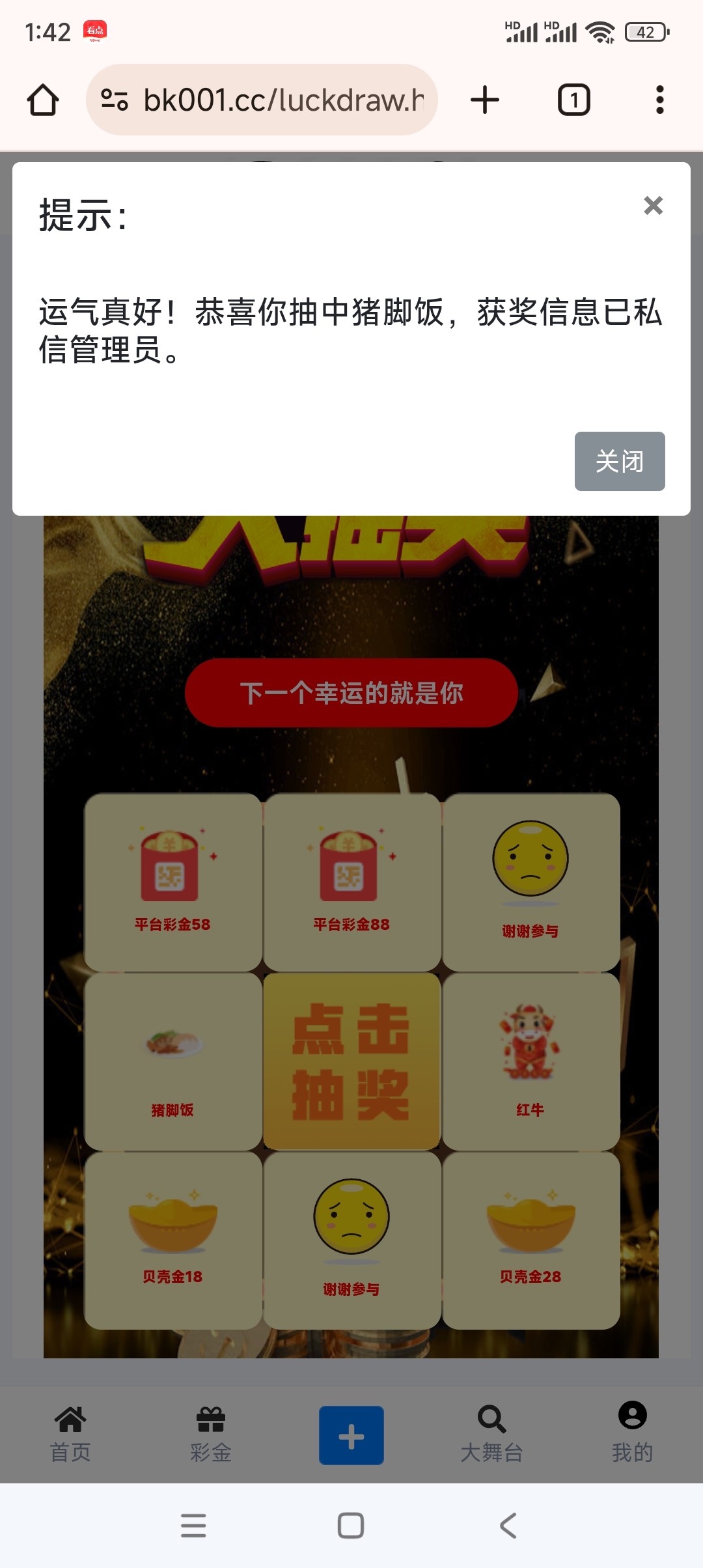Open the browser home page

[x=43, y=100]
